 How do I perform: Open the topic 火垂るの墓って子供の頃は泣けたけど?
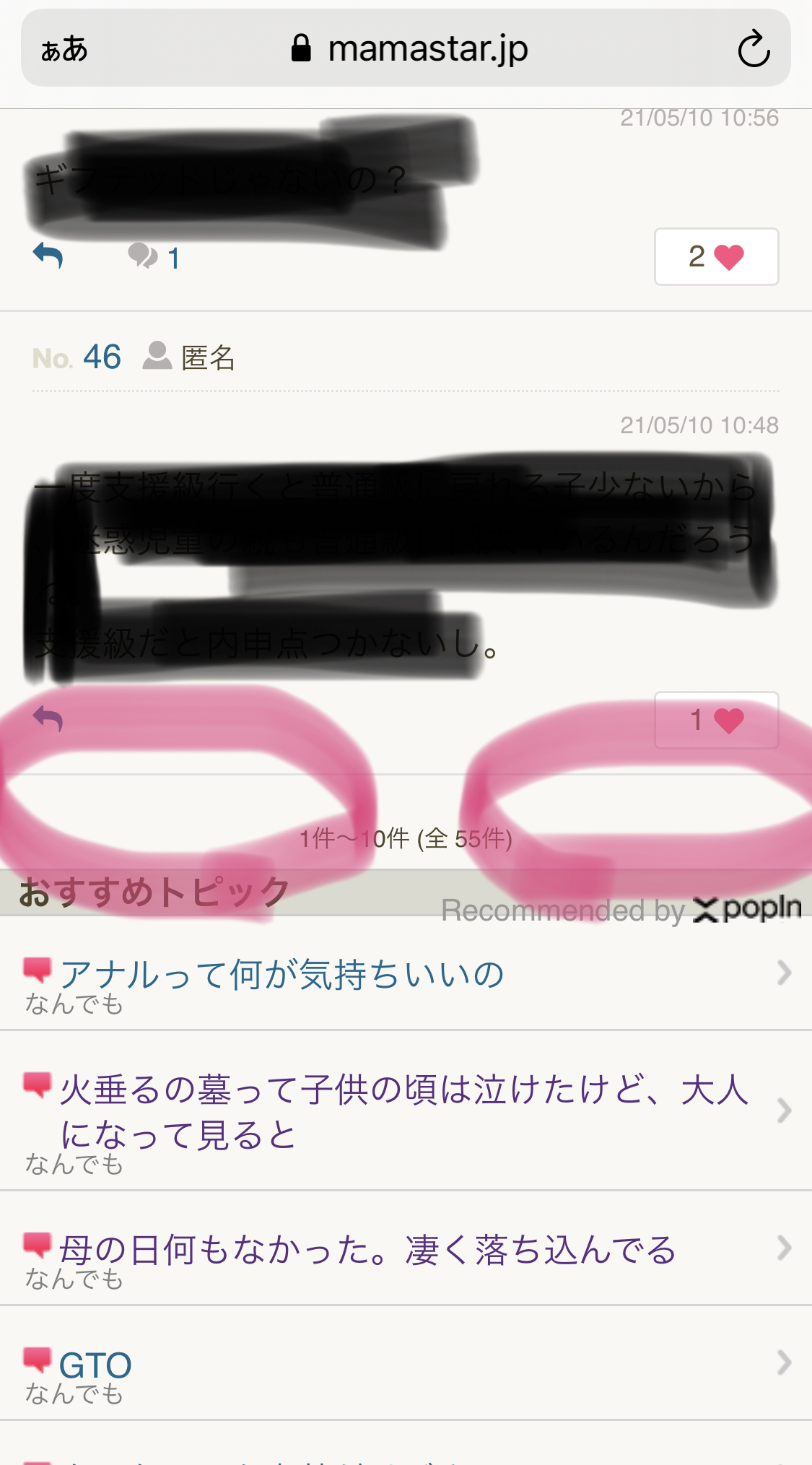(x=404, y=1110)
